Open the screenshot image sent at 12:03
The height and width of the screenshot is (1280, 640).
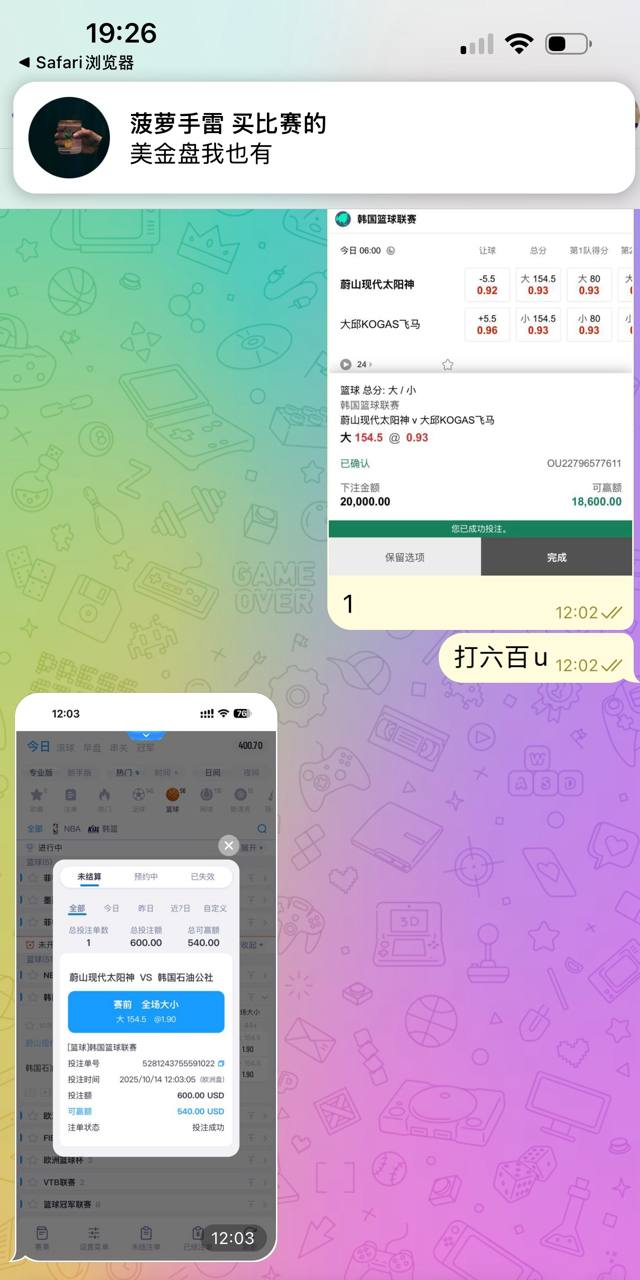click(x=146, y=975)
